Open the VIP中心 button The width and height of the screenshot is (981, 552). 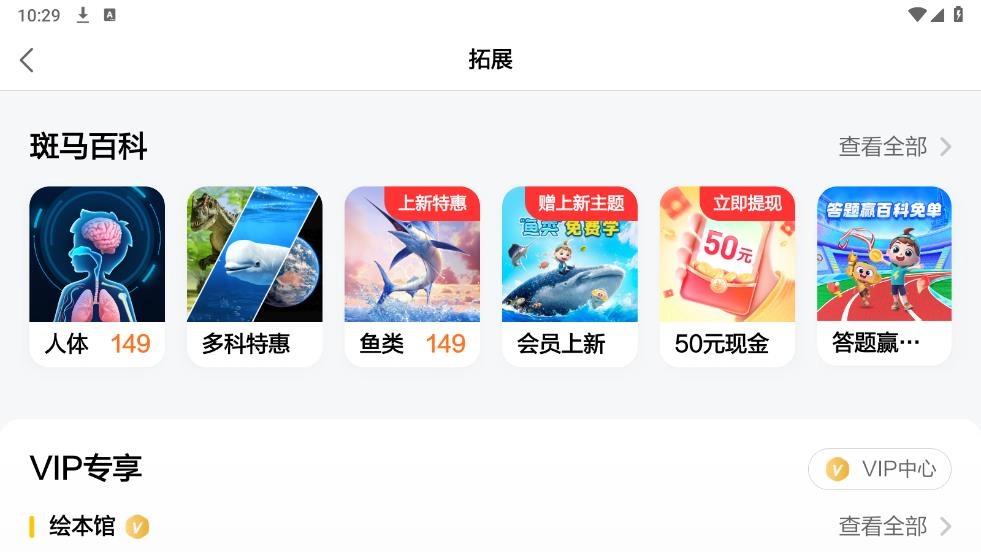tap(879, 469)
